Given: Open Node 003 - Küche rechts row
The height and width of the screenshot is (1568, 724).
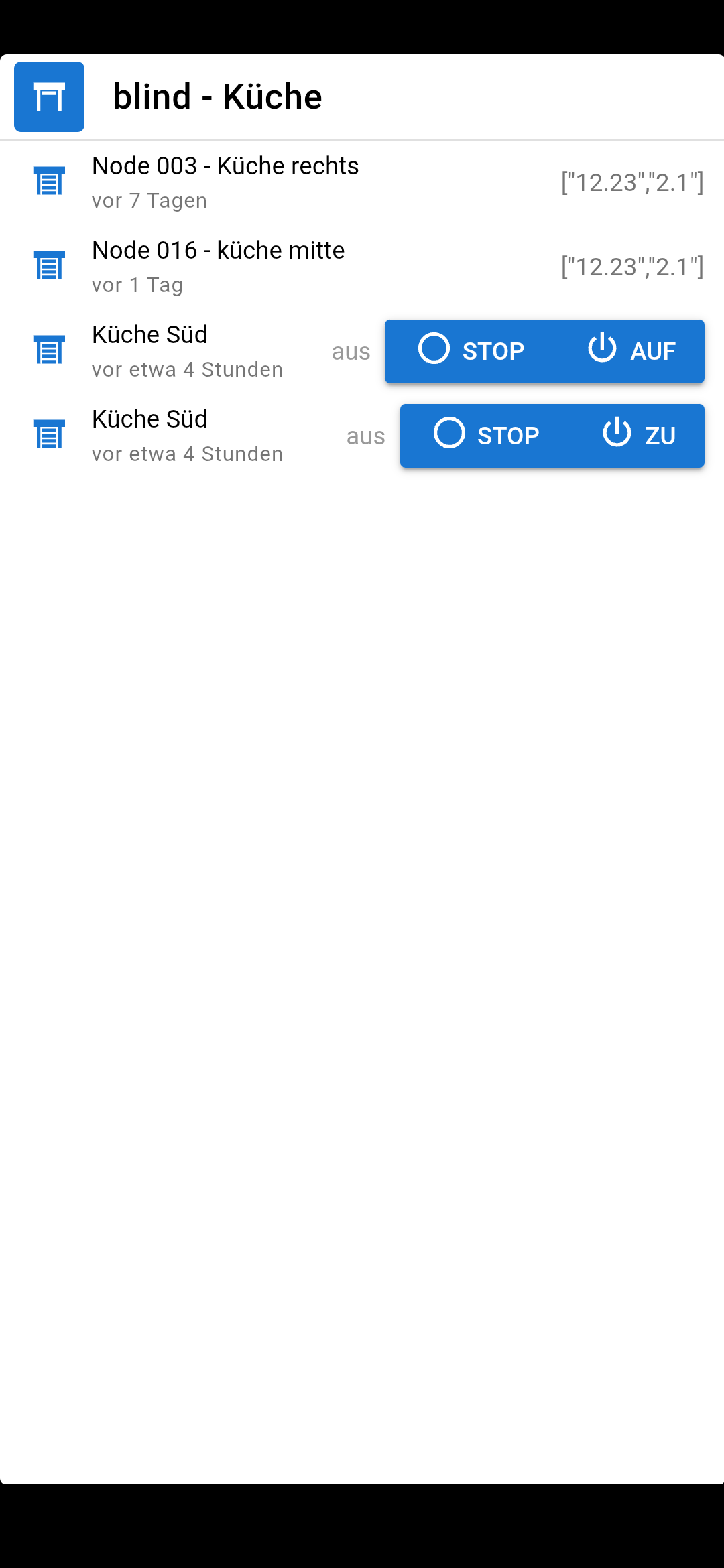Looking at the screenshot, I should point(362,182).
